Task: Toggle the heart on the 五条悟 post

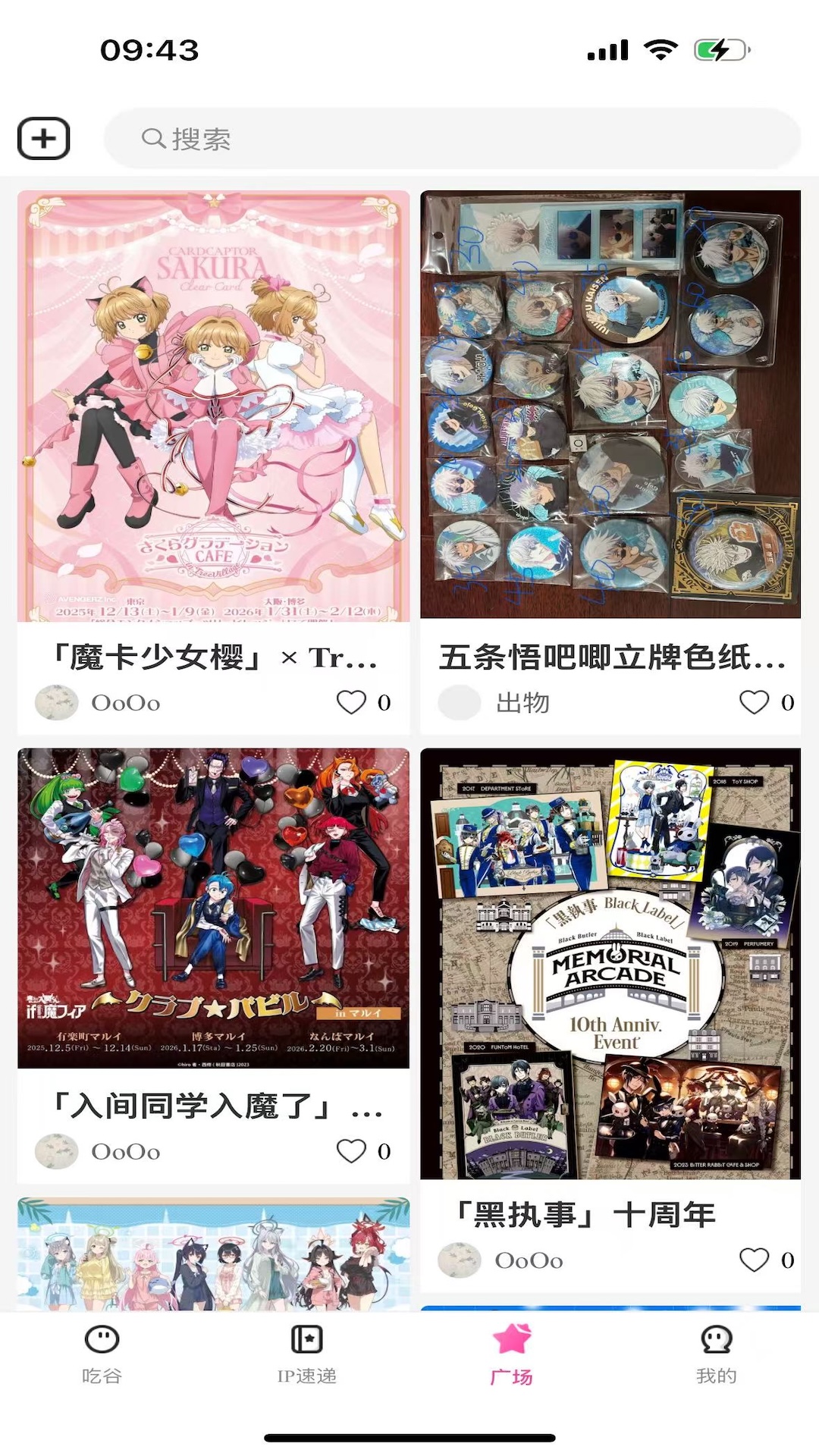Action: tap(755, 702)
